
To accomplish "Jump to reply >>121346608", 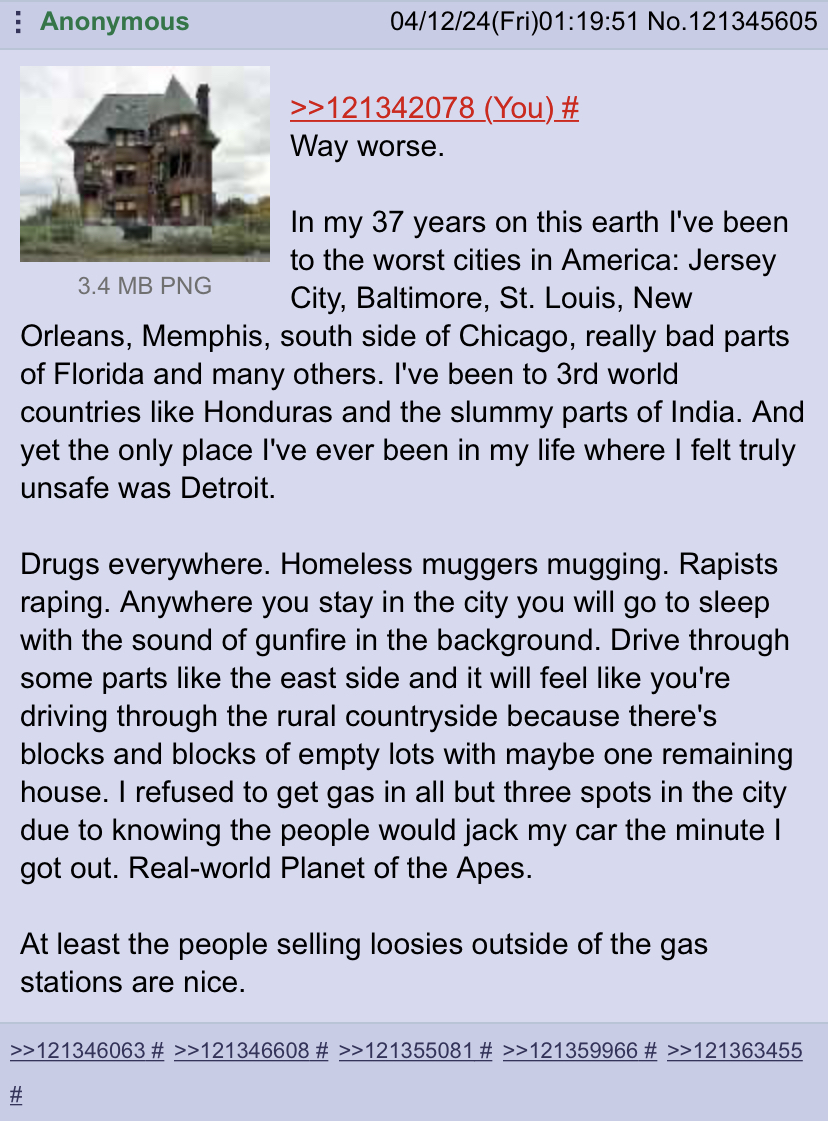I will 242,1050.
